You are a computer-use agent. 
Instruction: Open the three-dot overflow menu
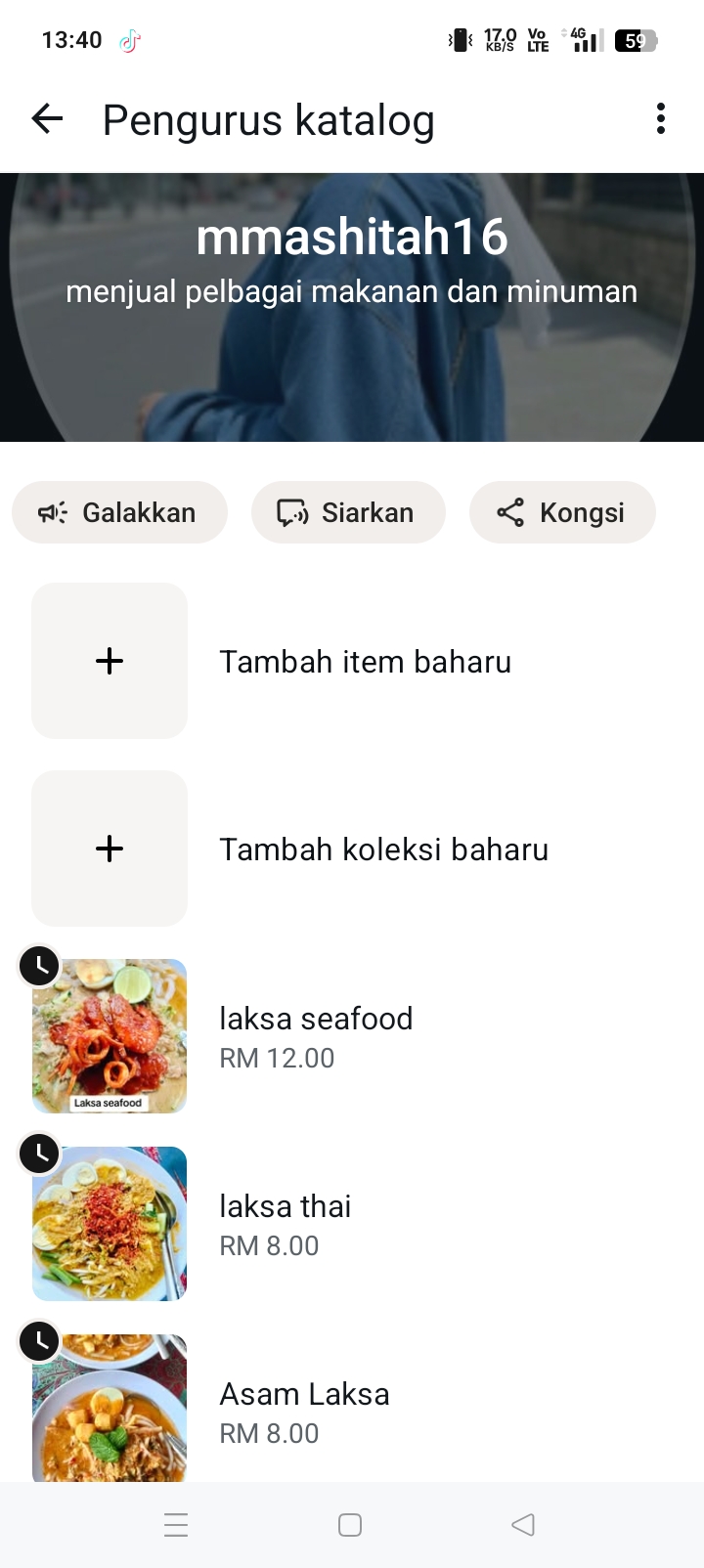[661, 119]
